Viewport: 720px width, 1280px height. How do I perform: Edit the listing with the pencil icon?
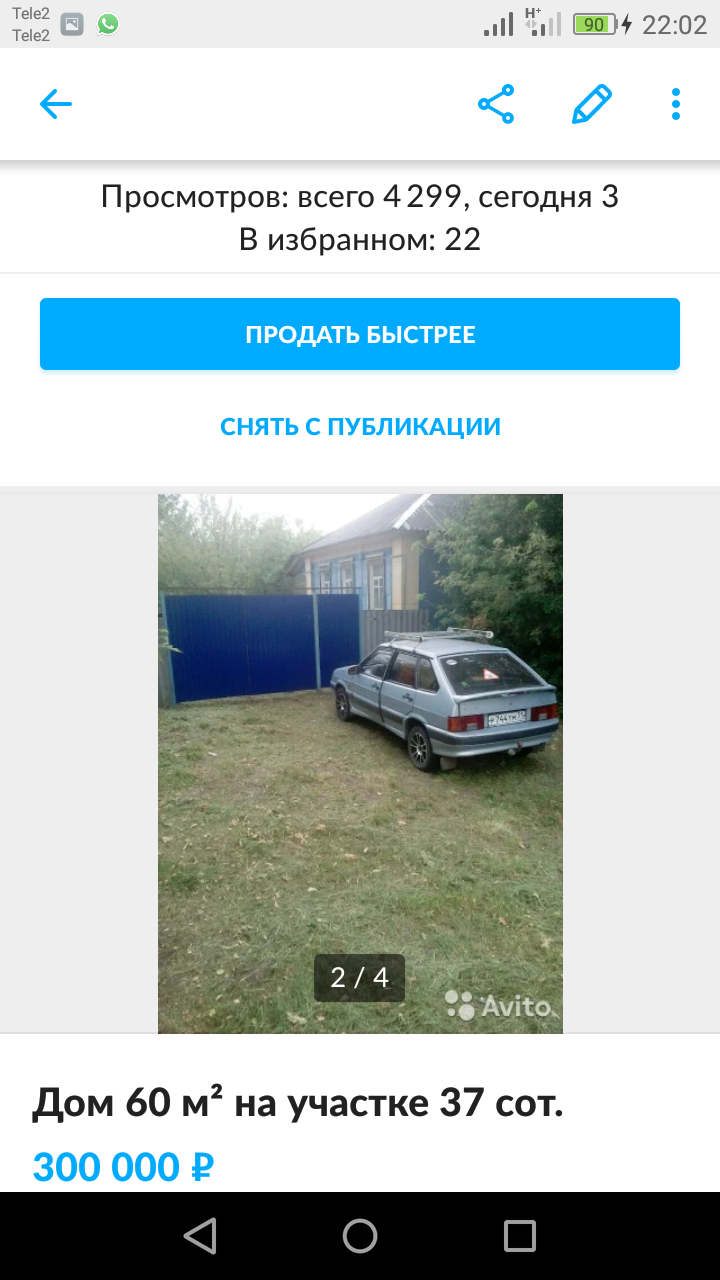pyautogui.click(x=591, y=104)
